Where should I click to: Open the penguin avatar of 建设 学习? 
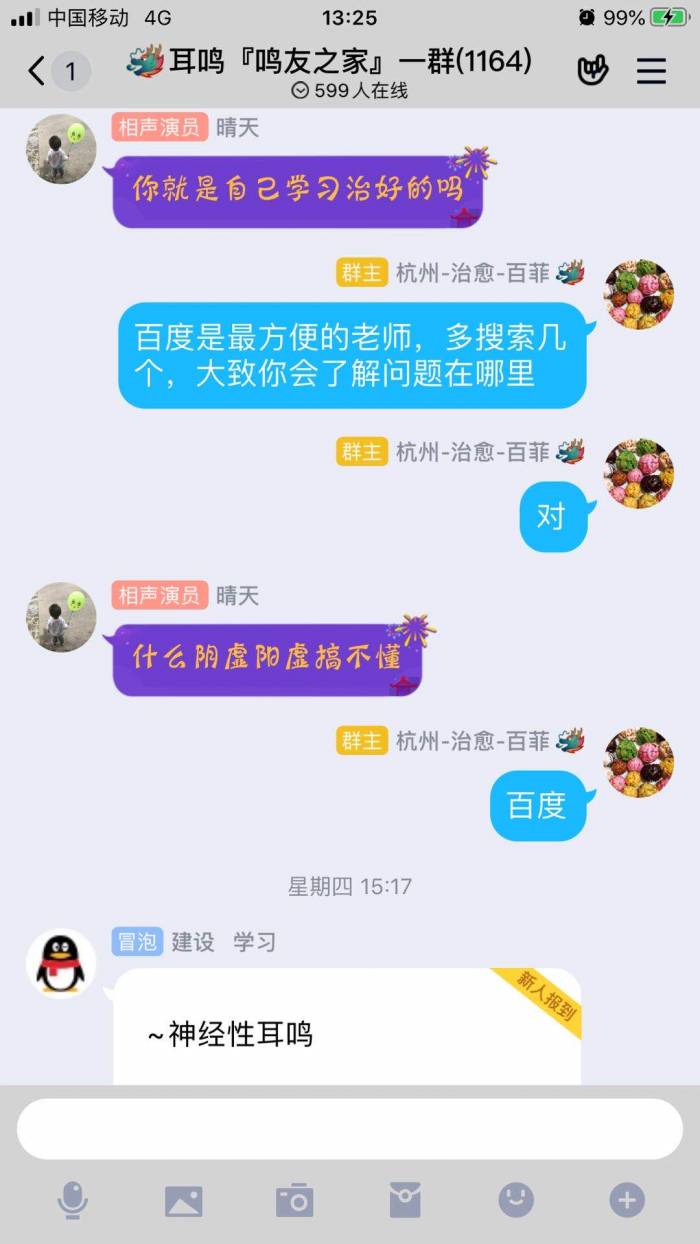[x=61, y=964]
